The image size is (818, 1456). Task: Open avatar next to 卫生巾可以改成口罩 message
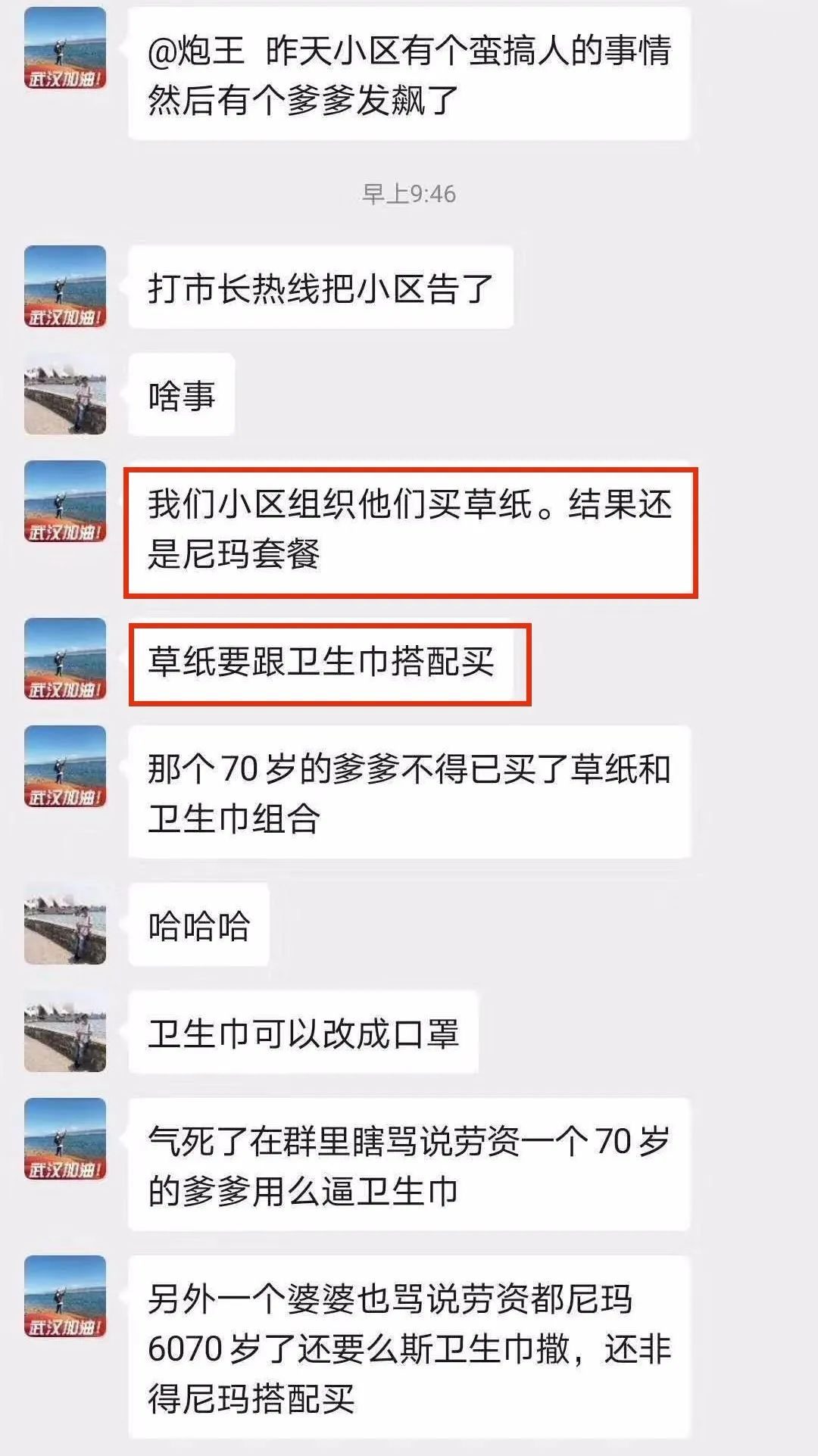click(65, 1031)
